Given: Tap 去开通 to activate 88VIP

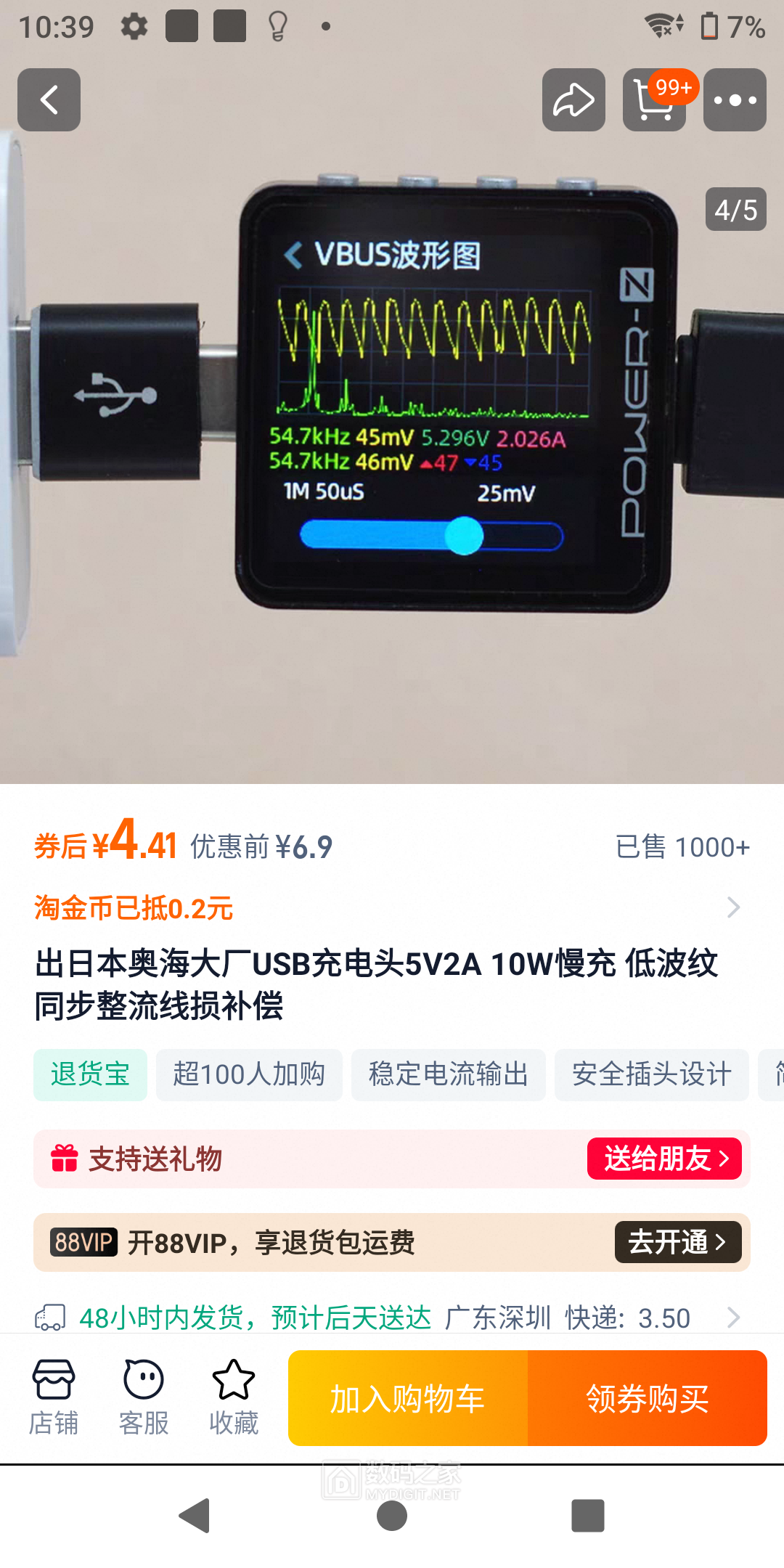Looking at the screenshot, I should 677,1242.
